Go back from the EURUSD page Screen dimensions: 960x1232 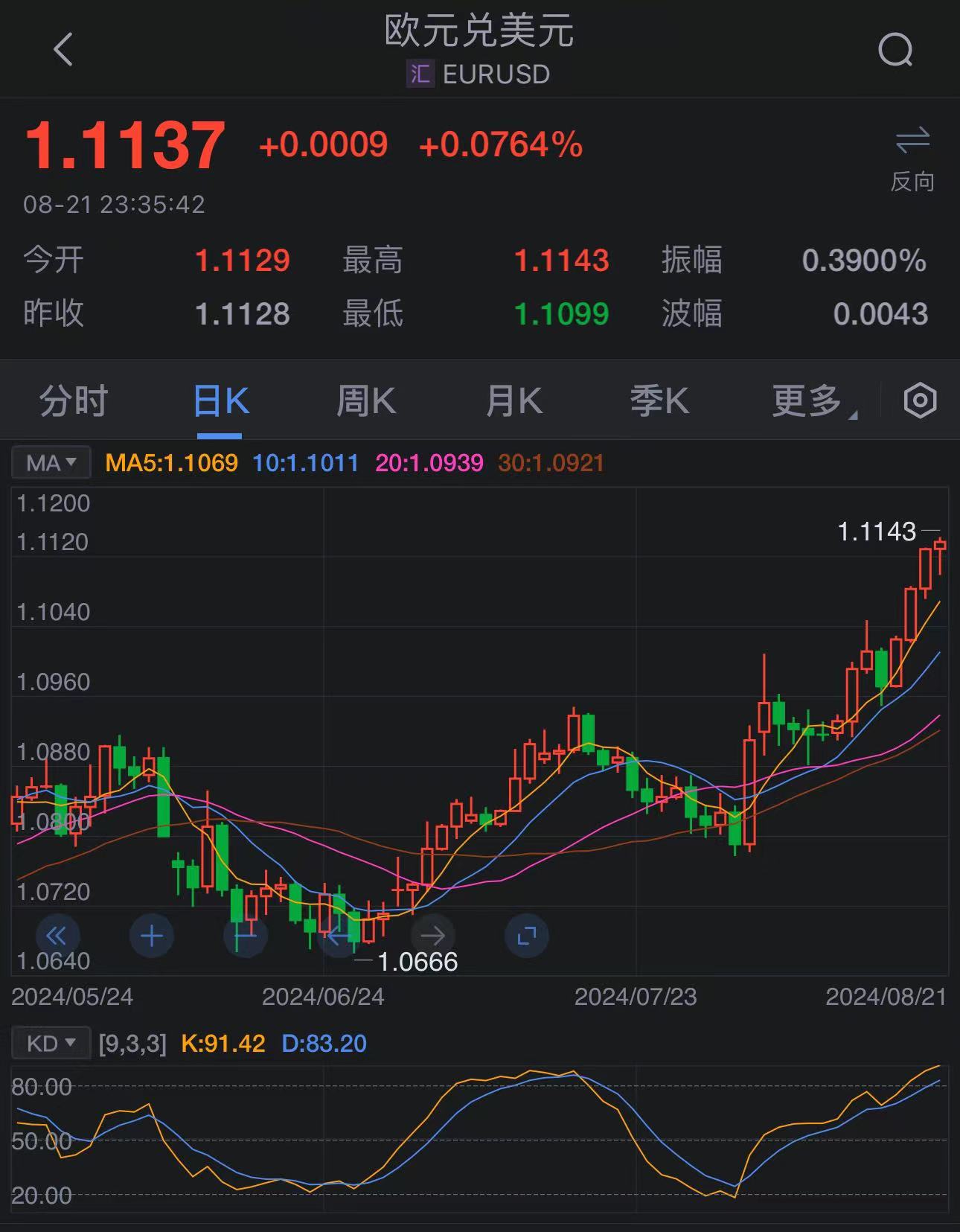coord(63,50)
